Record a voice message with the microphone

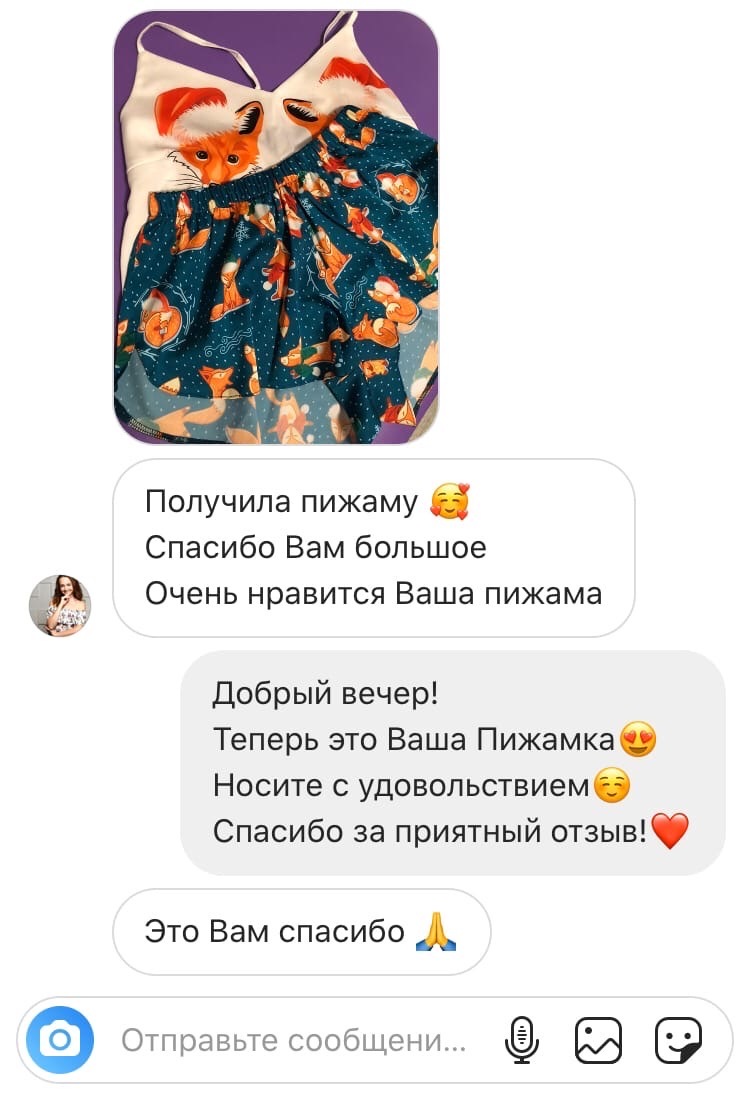point(520,1040)
